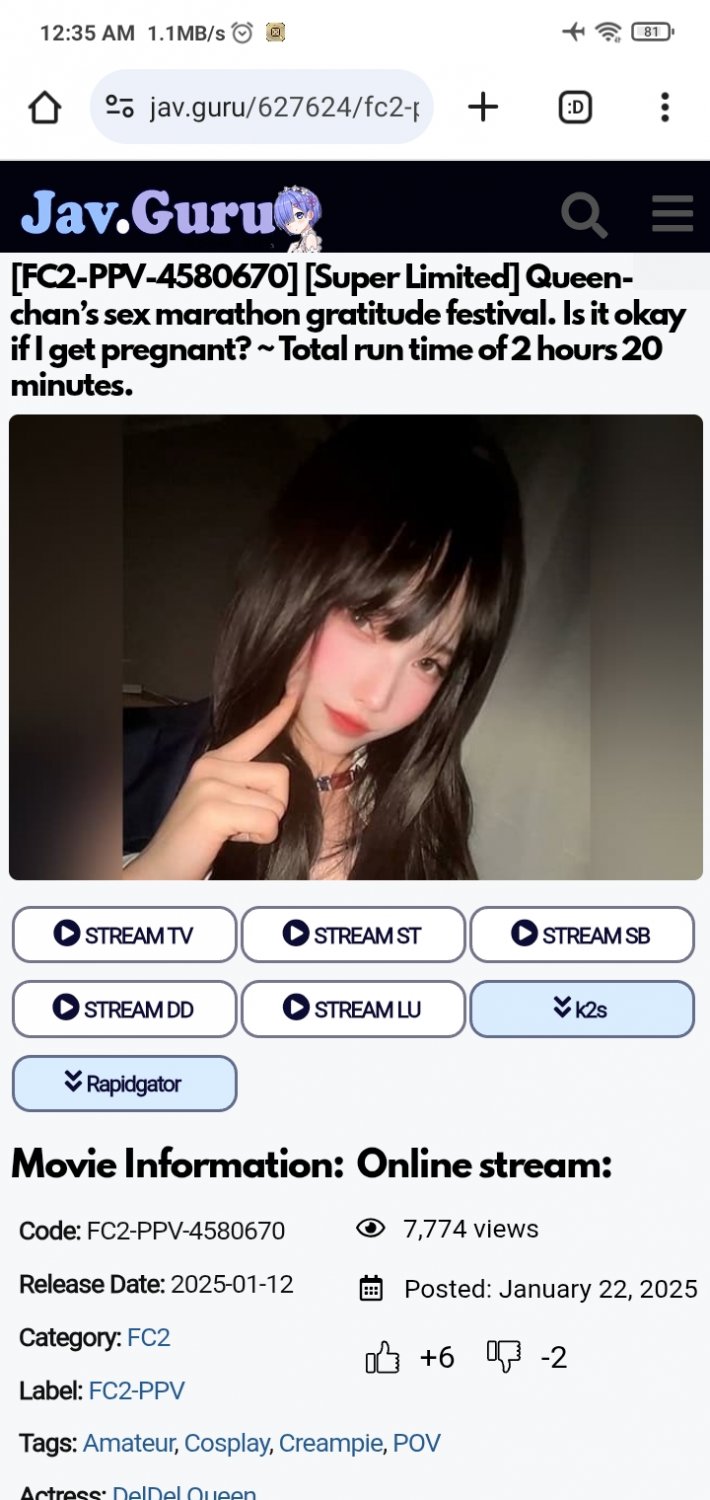
Task: Open the tab switcher
Action: 575,107
